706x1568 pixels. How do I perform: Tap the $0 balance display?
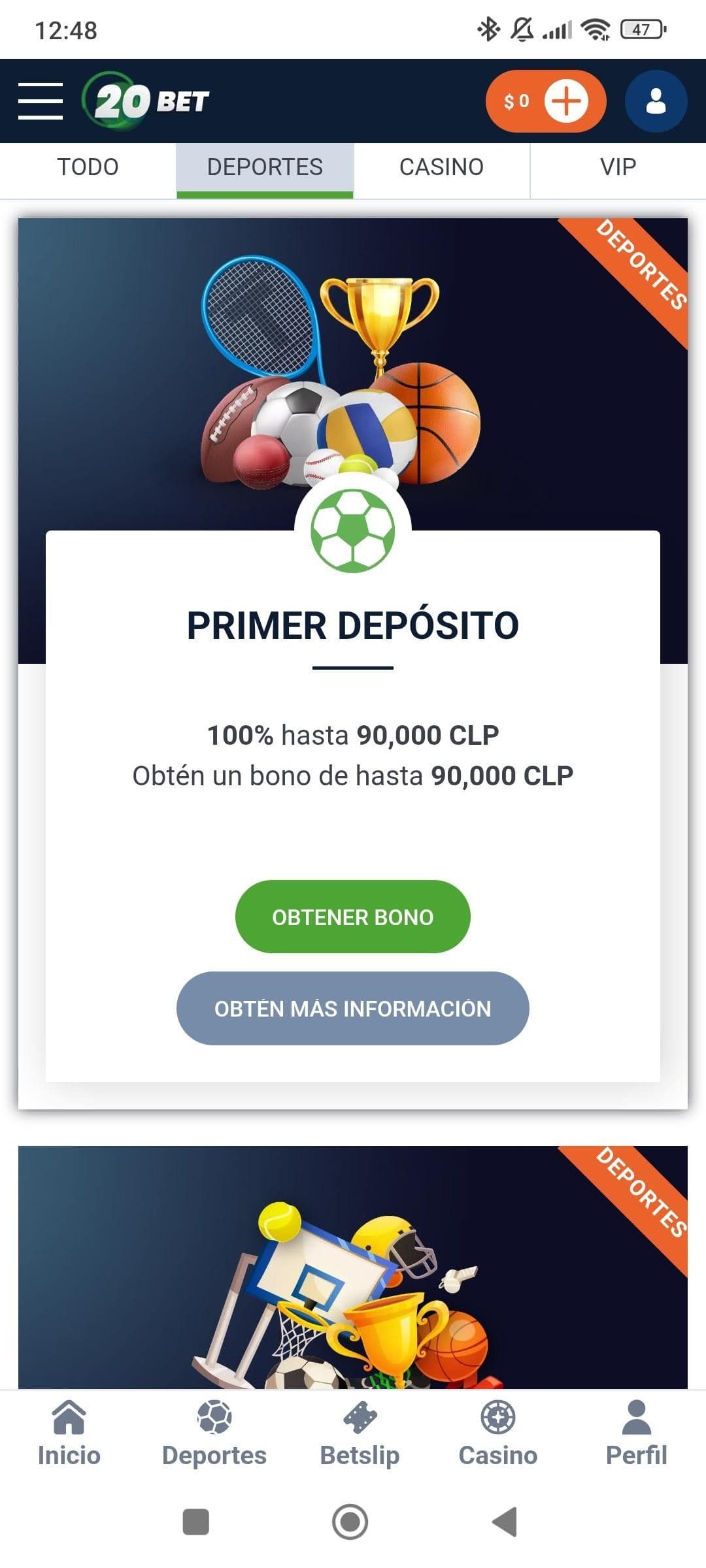tap(518, 101)
